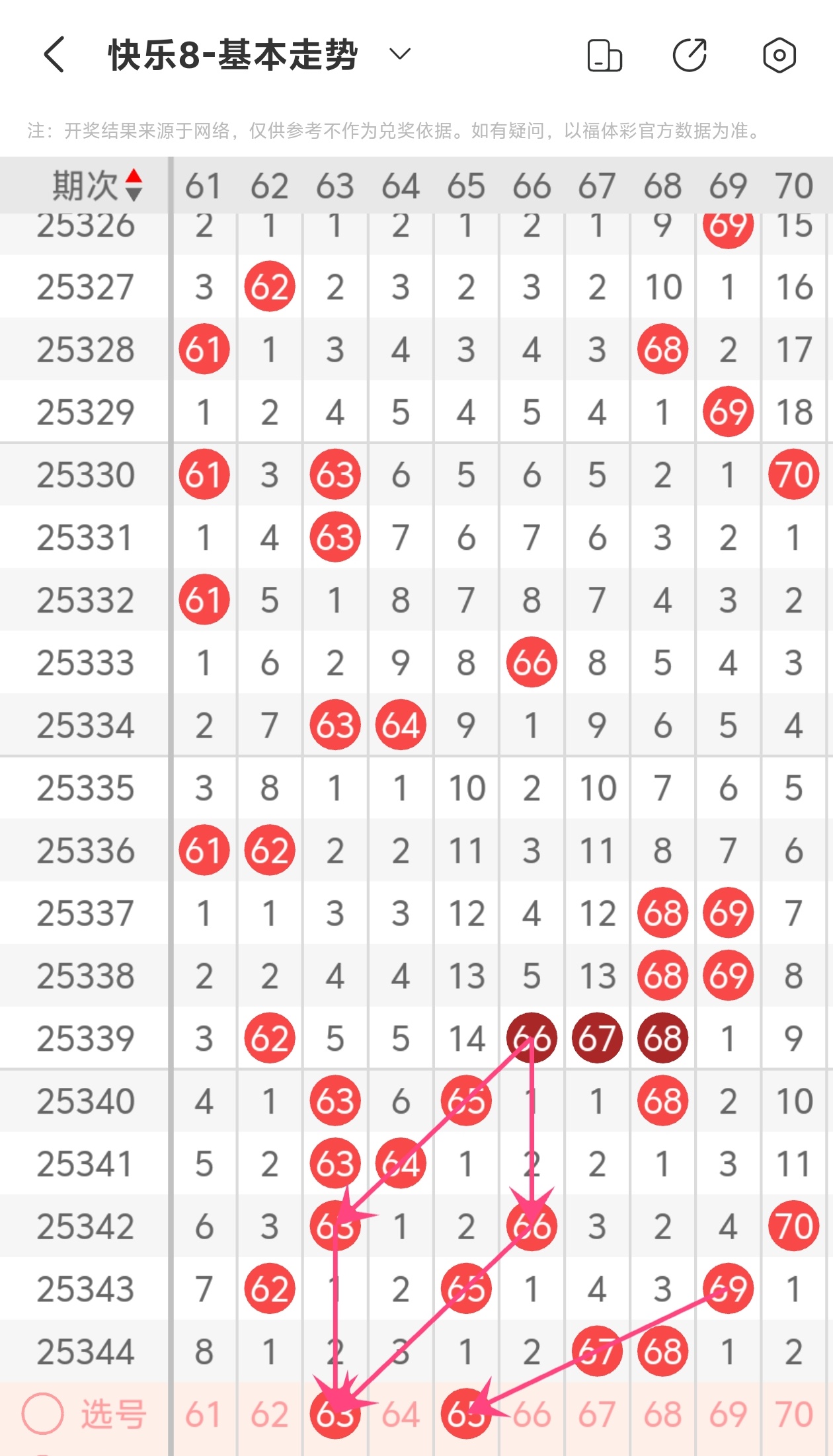This screenshot has height=1456, width=833.
Task: Pick number 62 in the 选号 row
Action: coord(269,1414)
